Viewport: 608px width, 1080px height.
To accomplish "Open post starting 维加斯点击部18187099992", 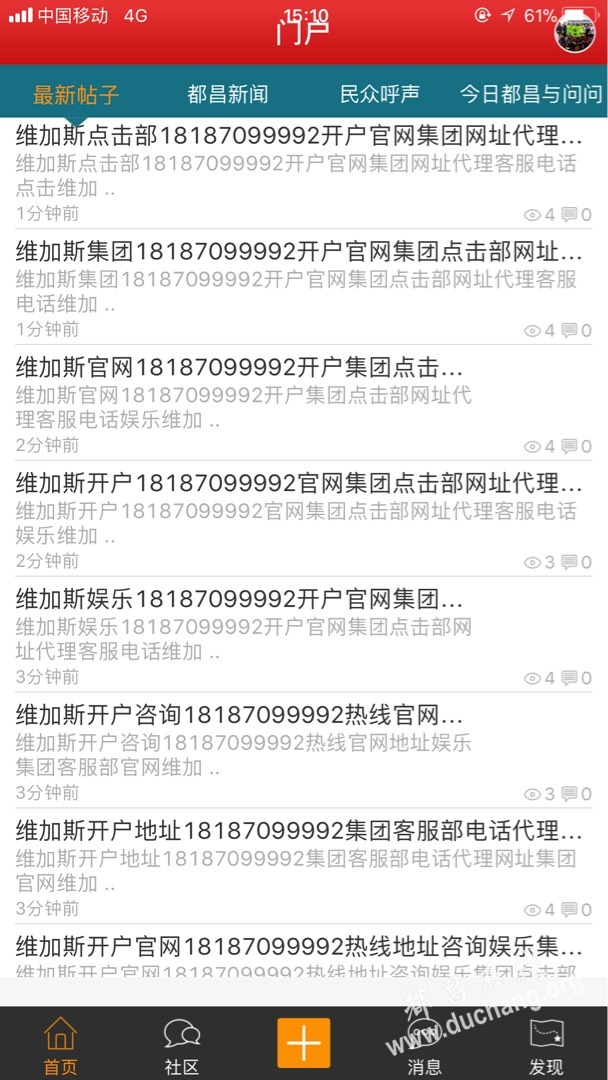I will click(x=304, y=174).
